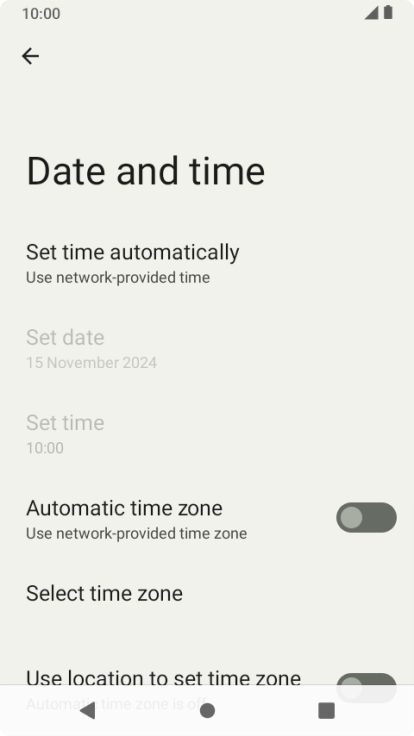Open Select time zone

click(207, 593)
